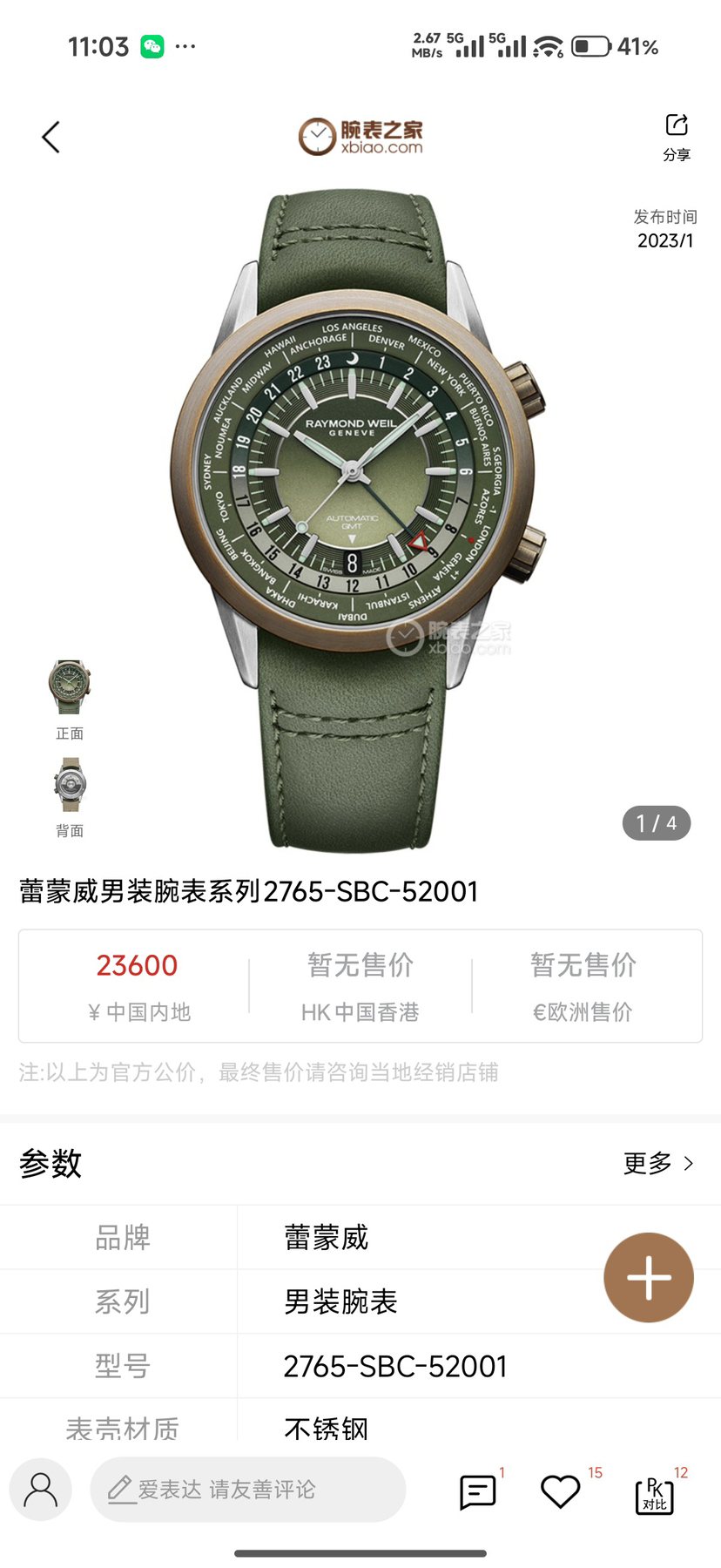Share this watch page (分享)
This screenshot has height=1568, width=721.
pyautogui.click(x=677, y=136)
